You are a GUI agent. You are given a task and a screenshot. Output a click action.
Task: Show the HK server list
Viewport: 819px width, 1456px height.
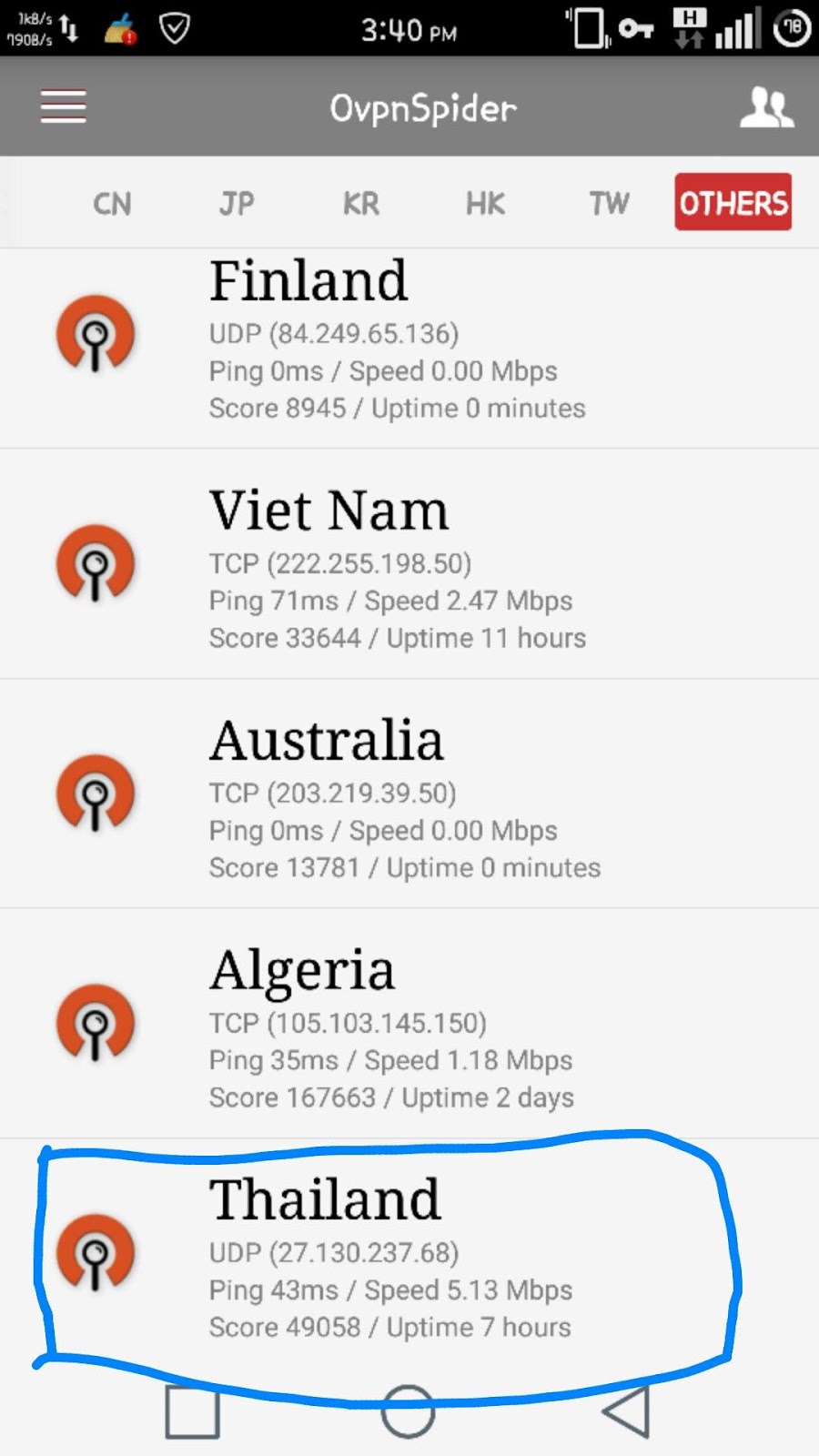[485, 203]
